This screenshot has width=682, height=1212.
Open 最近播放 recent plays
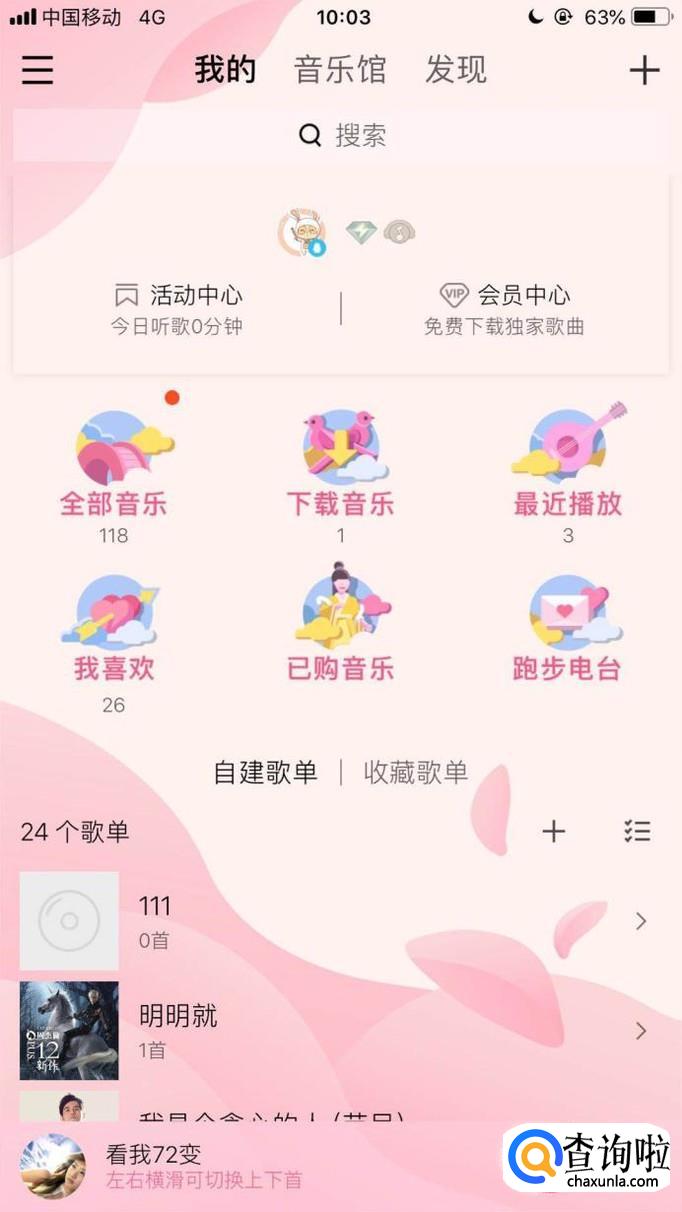click(568, 470)
